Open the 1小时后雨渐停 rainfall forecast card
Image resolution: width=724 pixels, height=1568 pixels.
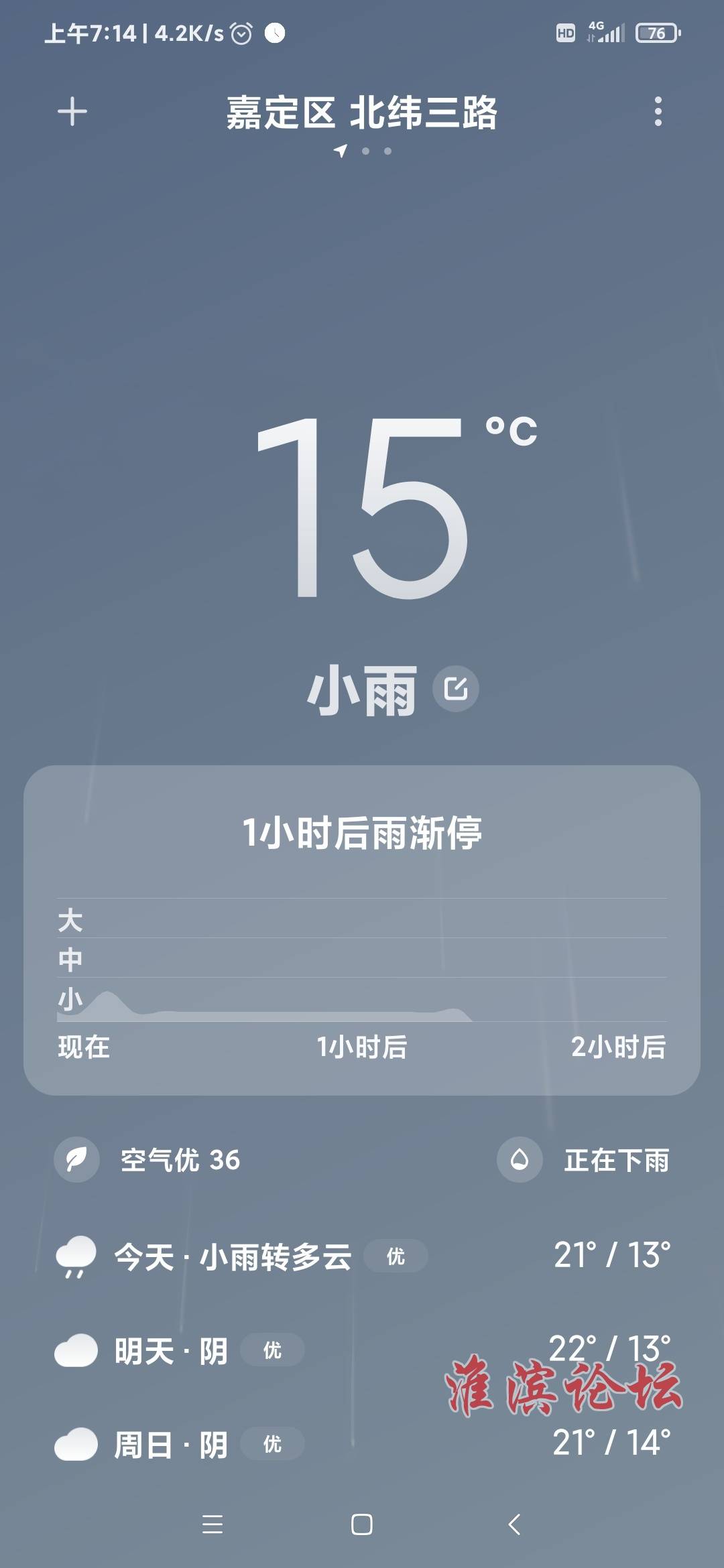tap(362, 930)
